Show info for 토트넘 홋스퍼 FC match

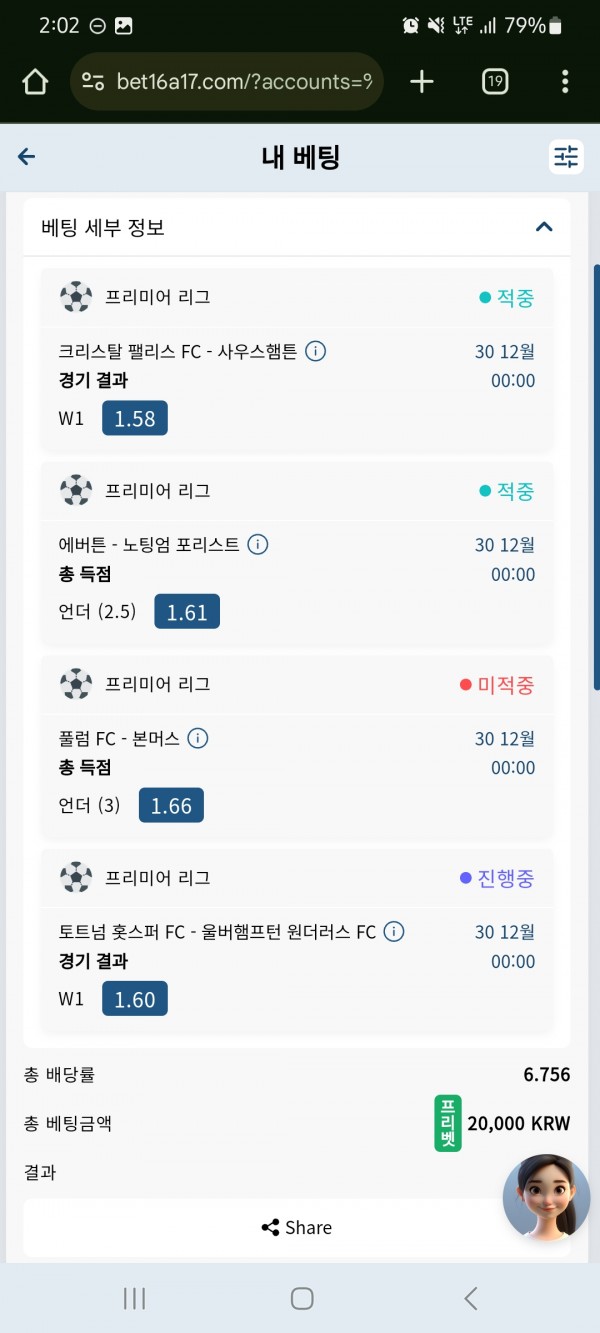tap(394, 932)
